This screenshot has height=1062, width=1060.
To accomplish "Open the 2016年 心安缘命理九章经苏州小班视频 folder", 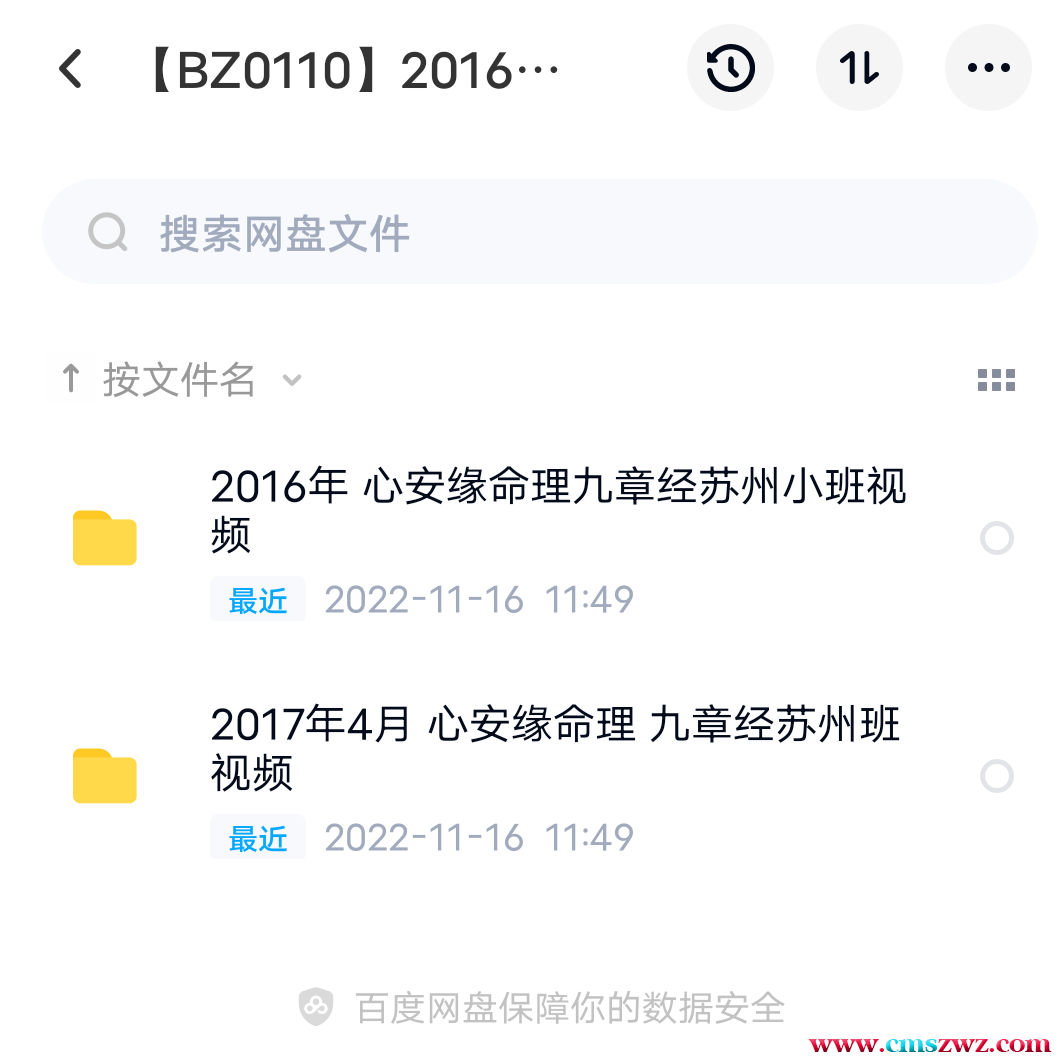I will (558, 510).
